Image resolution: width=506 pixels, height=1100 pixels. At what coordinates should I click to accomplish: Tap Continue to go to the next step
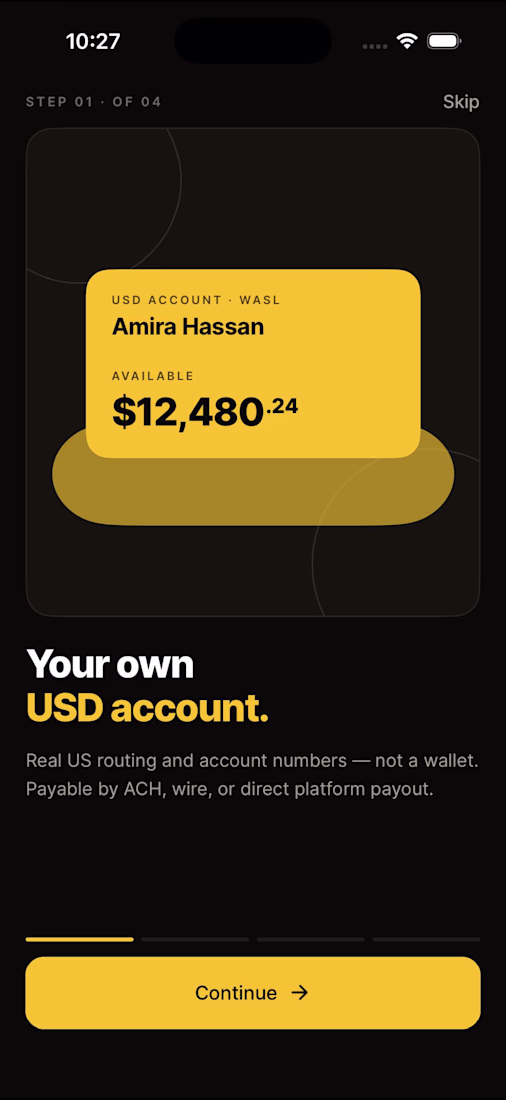253,993
